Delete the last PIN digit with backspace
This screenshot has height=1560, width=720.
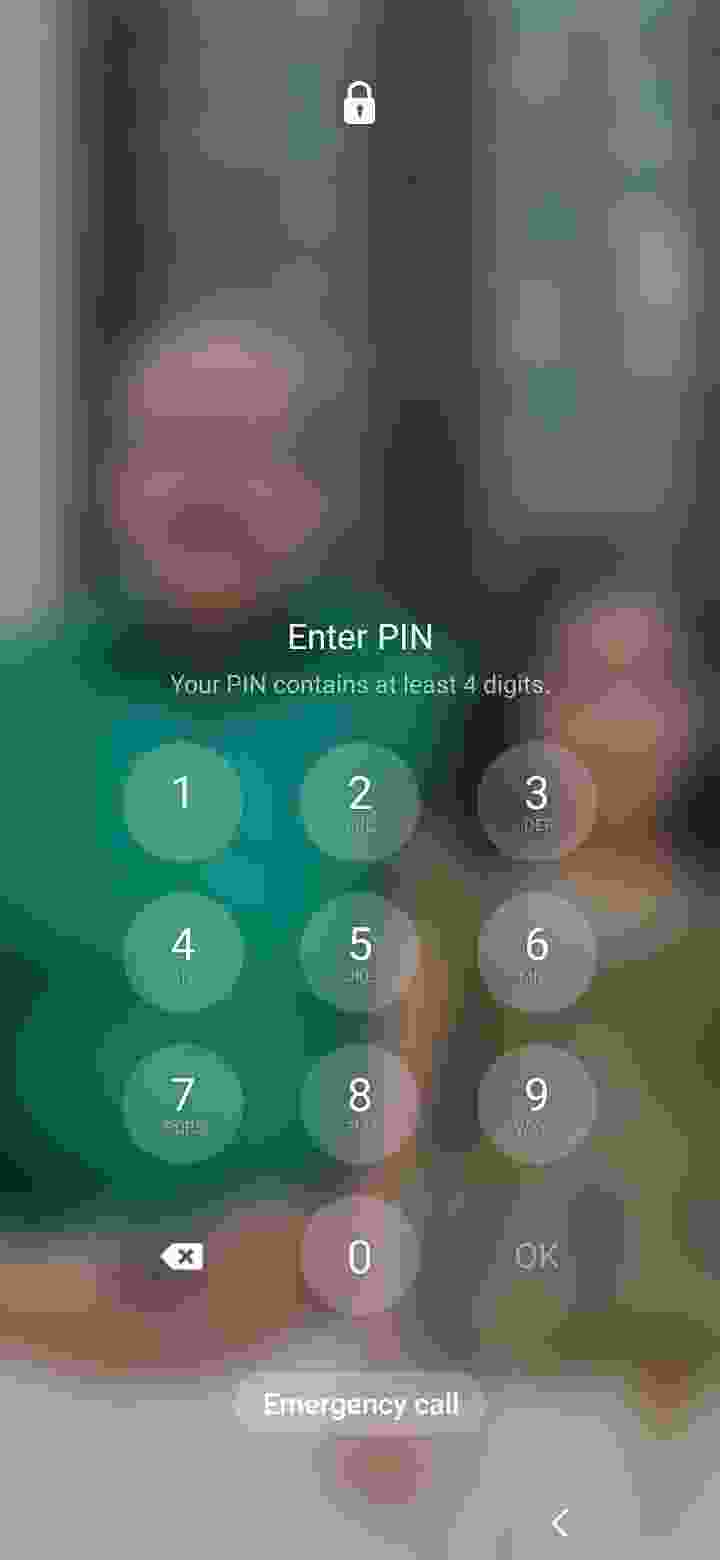(182, 1256)
